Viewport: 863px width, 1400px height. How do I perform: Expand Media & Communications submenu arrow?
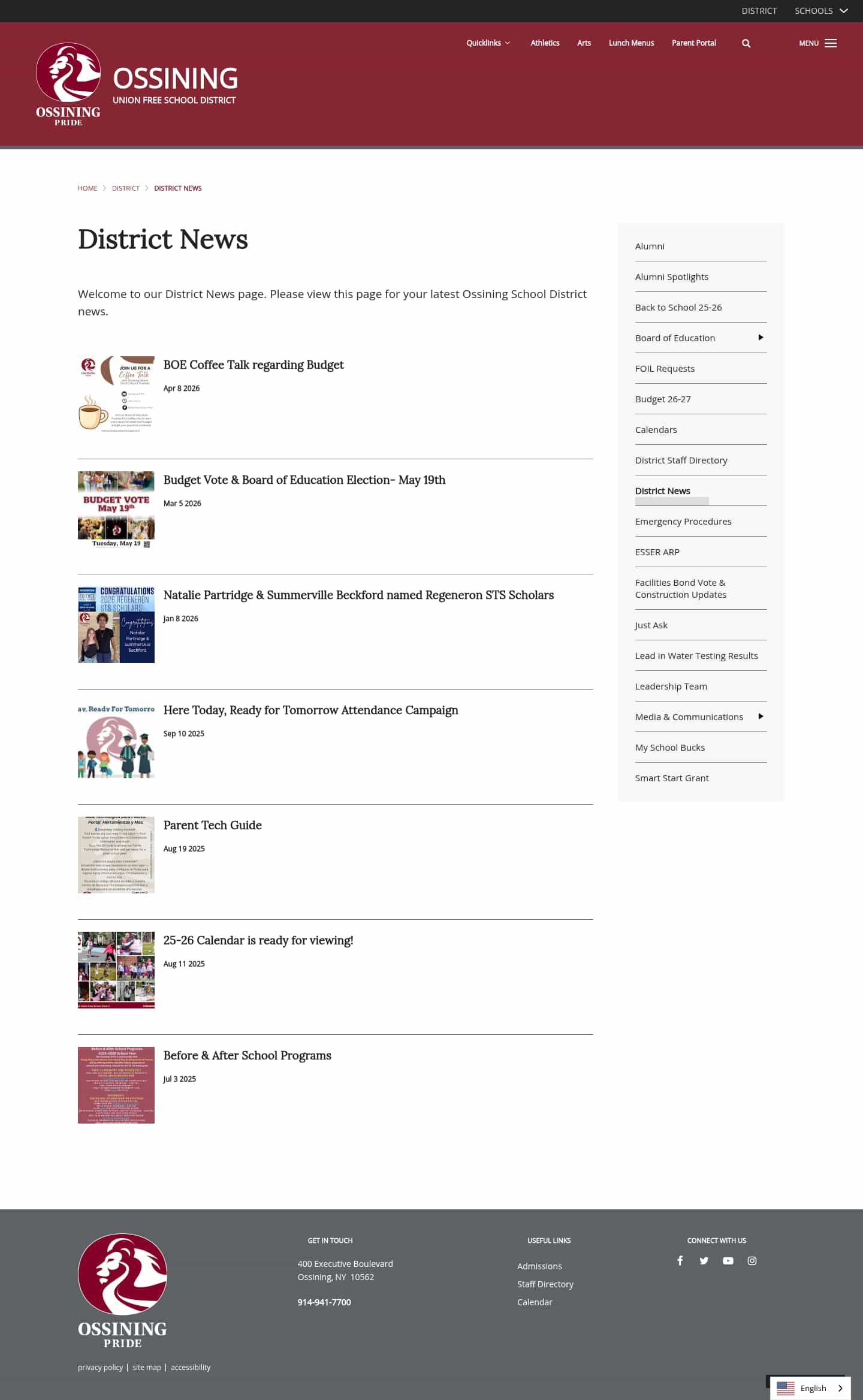tap(761, 716)
